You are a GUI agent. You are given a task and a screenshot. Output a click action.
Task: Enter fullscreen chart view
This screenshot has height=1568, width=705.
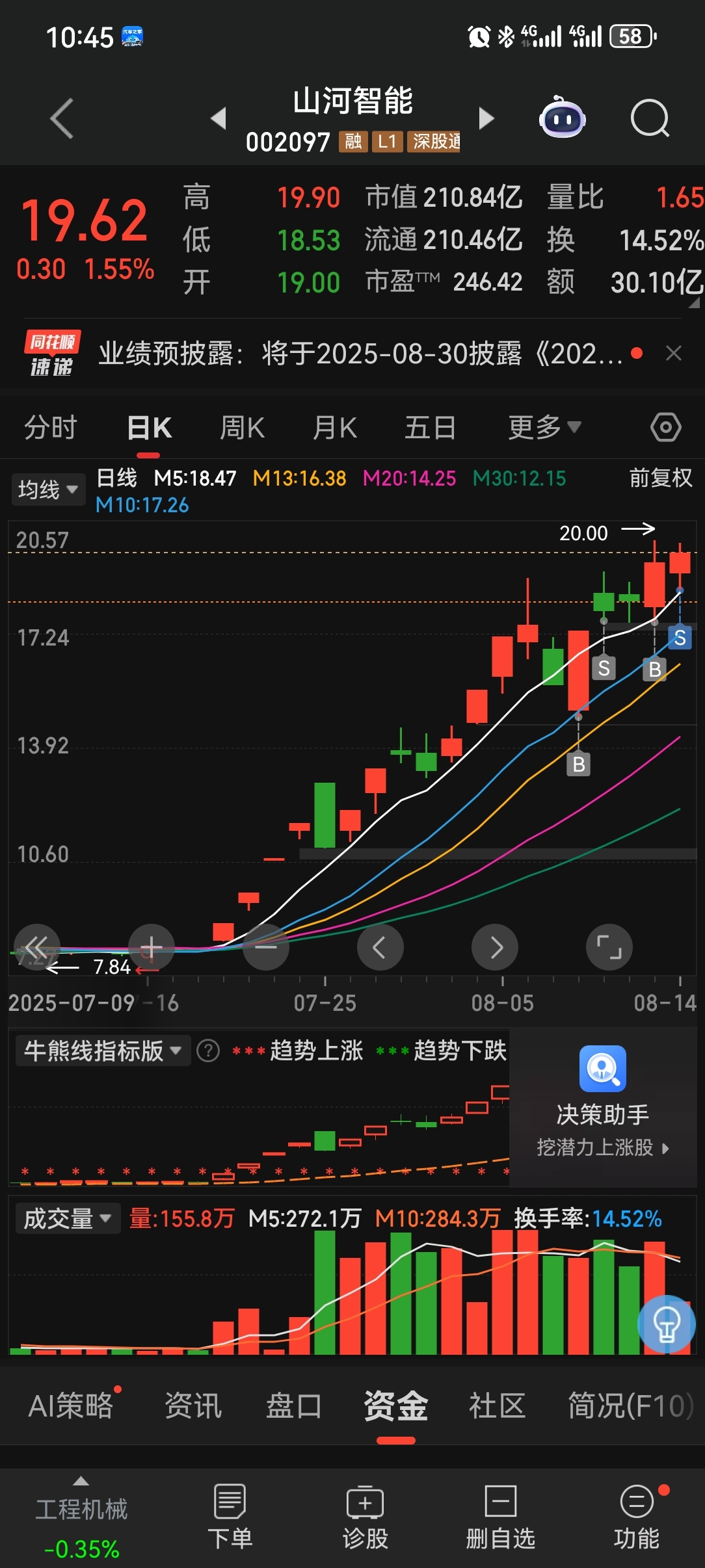609,947
